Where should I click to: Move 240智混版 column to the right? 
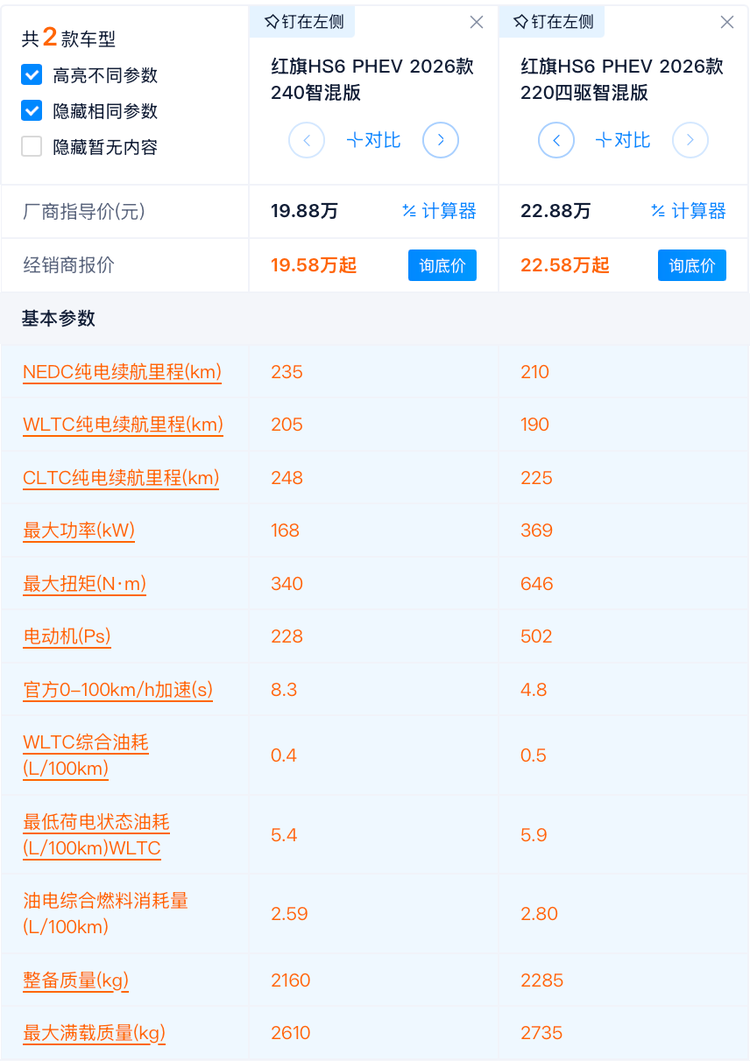tap(440, 140)
